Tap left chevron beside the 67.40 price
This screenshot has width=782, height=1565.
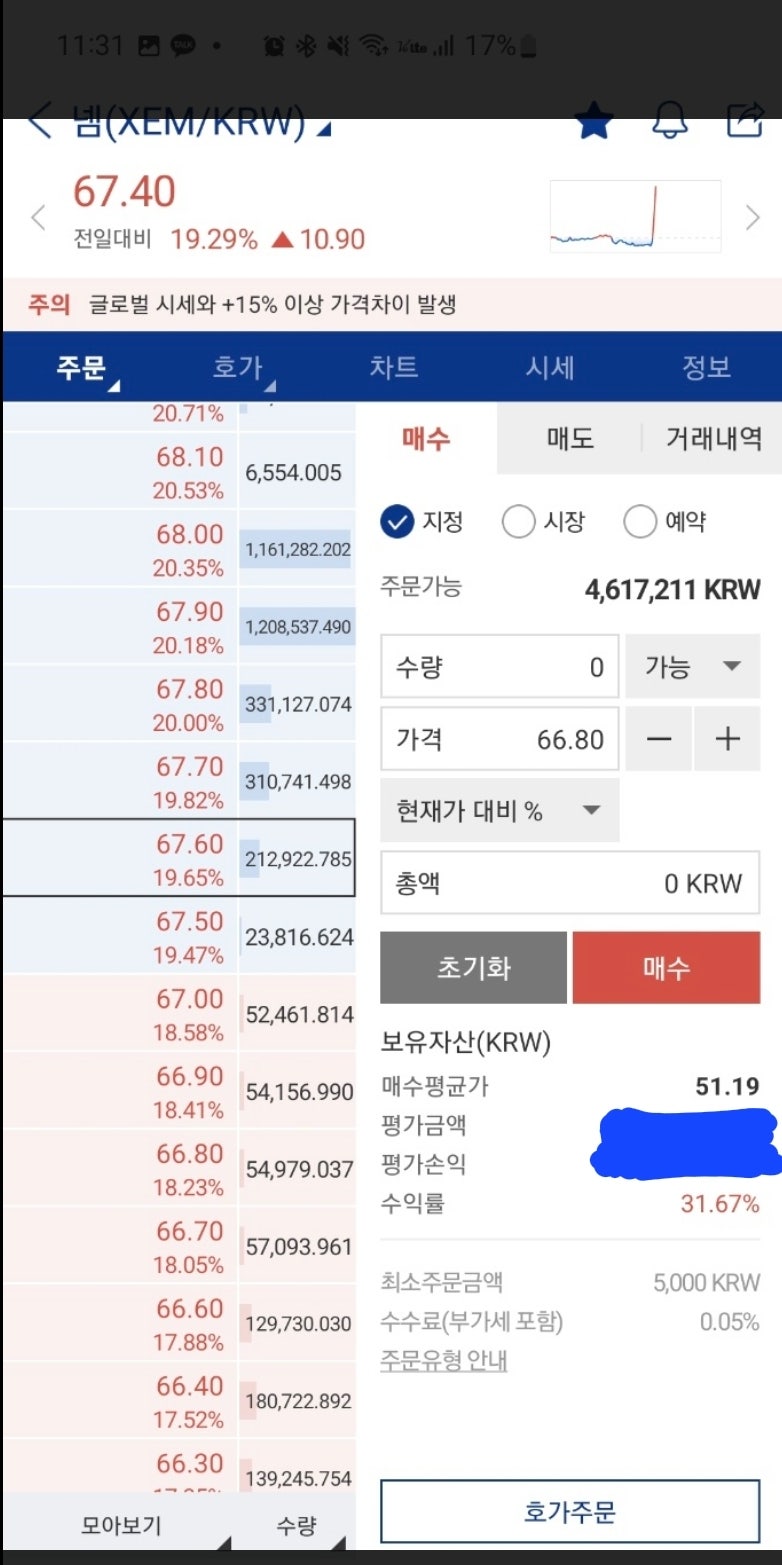[36, 217]
